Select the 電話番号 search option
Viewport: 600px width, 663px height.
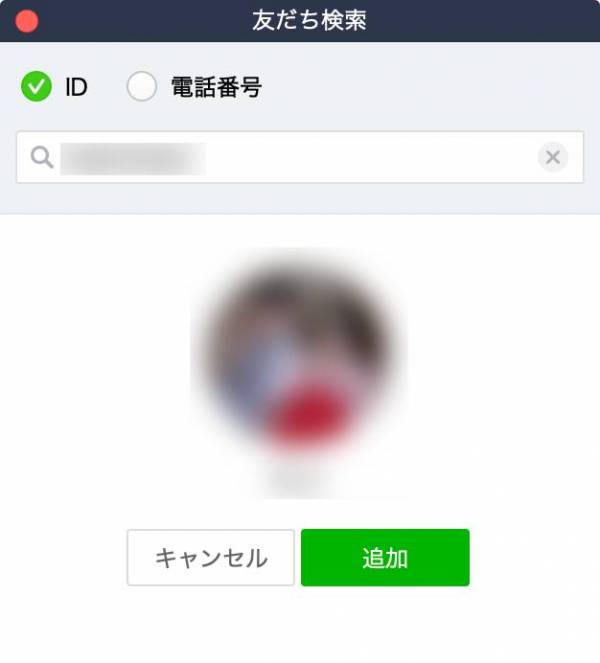click(142, 88)
